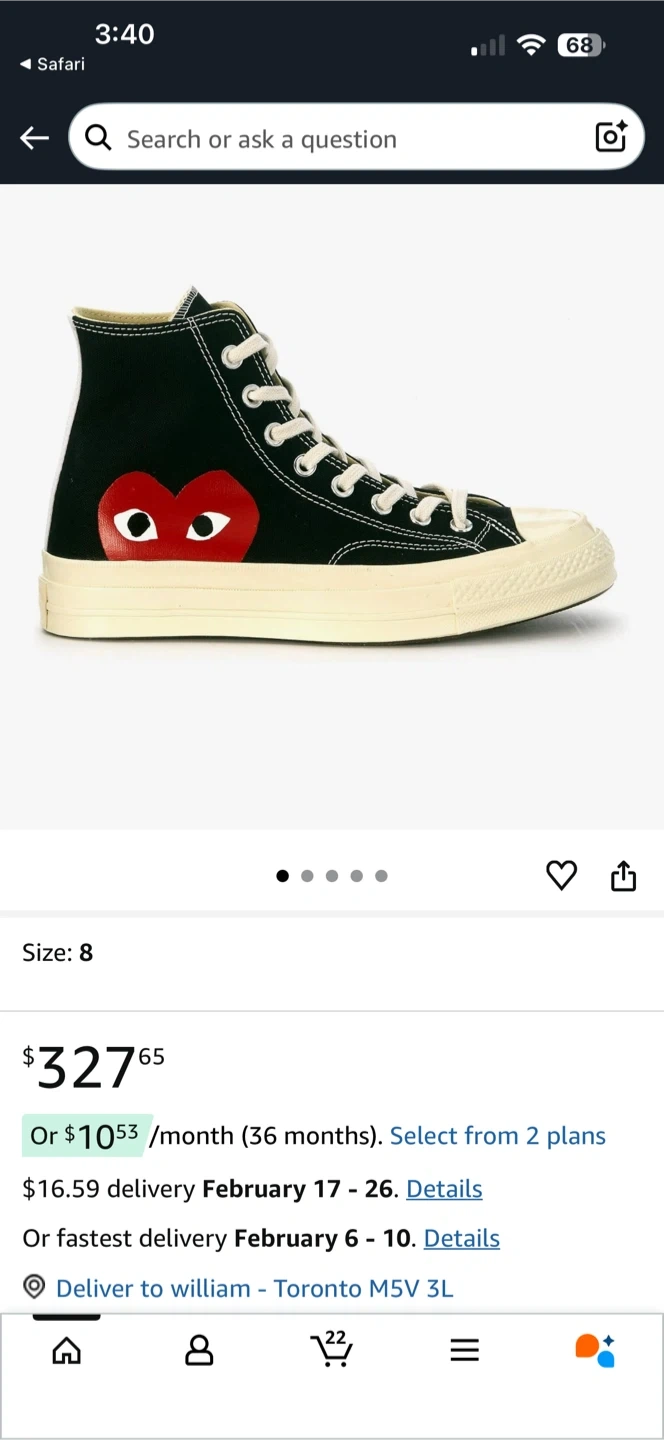Return to Safari via status bar link
The width and height of the screenshot is (664, 1440).
point(52,64)
